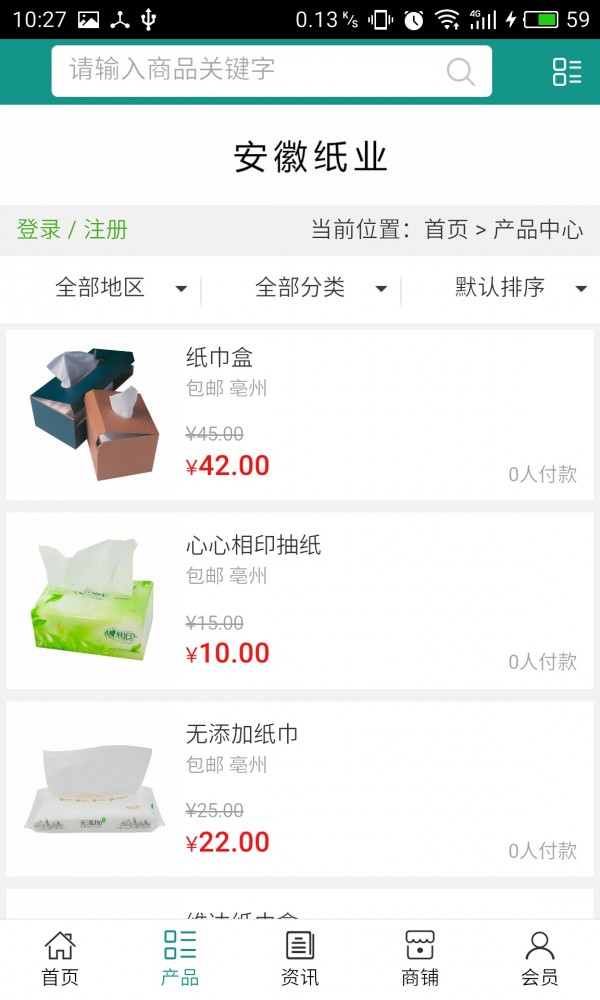View the 心心相印抽纸 product

(300, 601)
